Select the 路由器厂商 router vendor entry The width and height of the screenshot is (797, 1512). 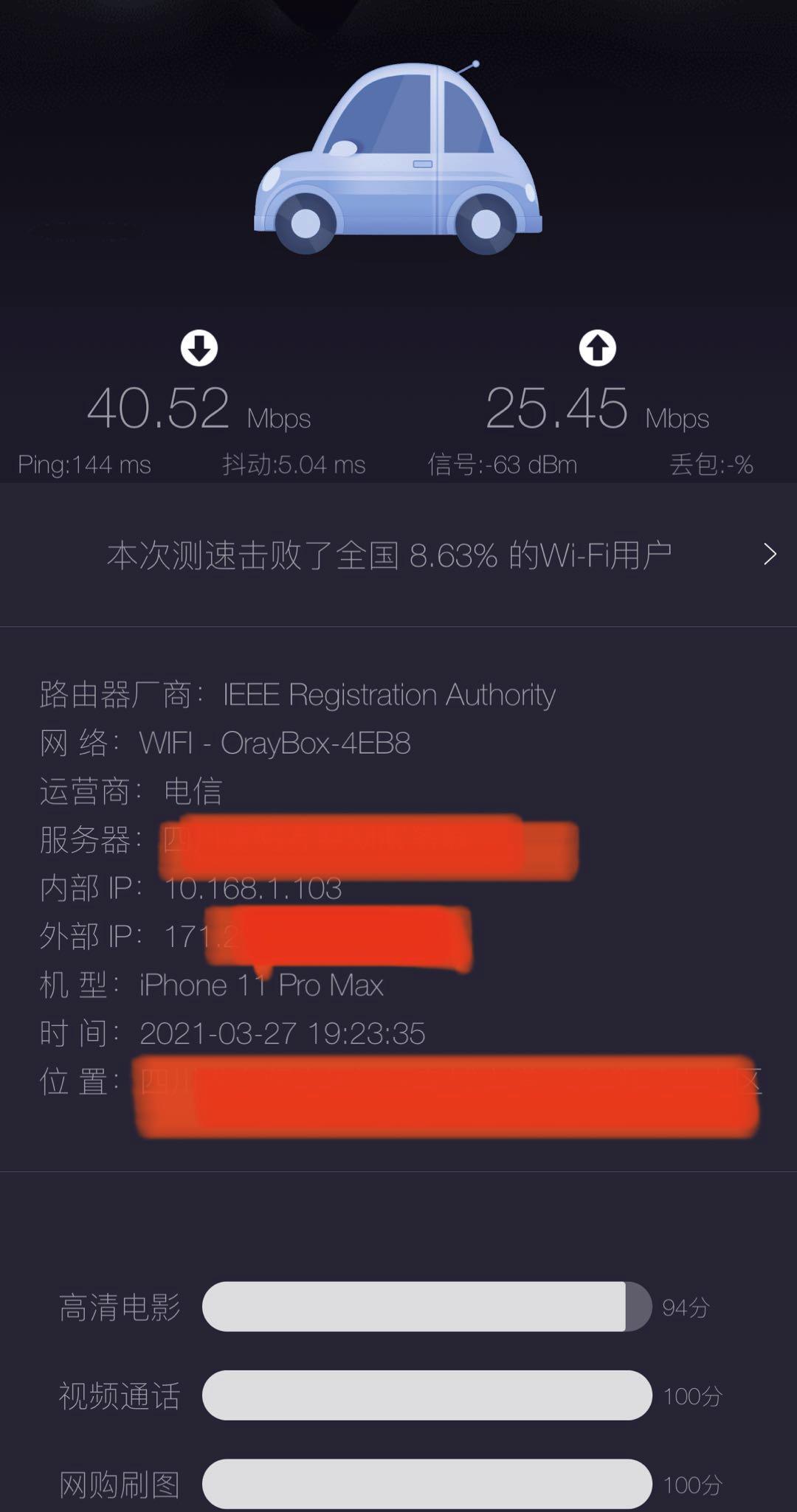[x=295, y=695]
